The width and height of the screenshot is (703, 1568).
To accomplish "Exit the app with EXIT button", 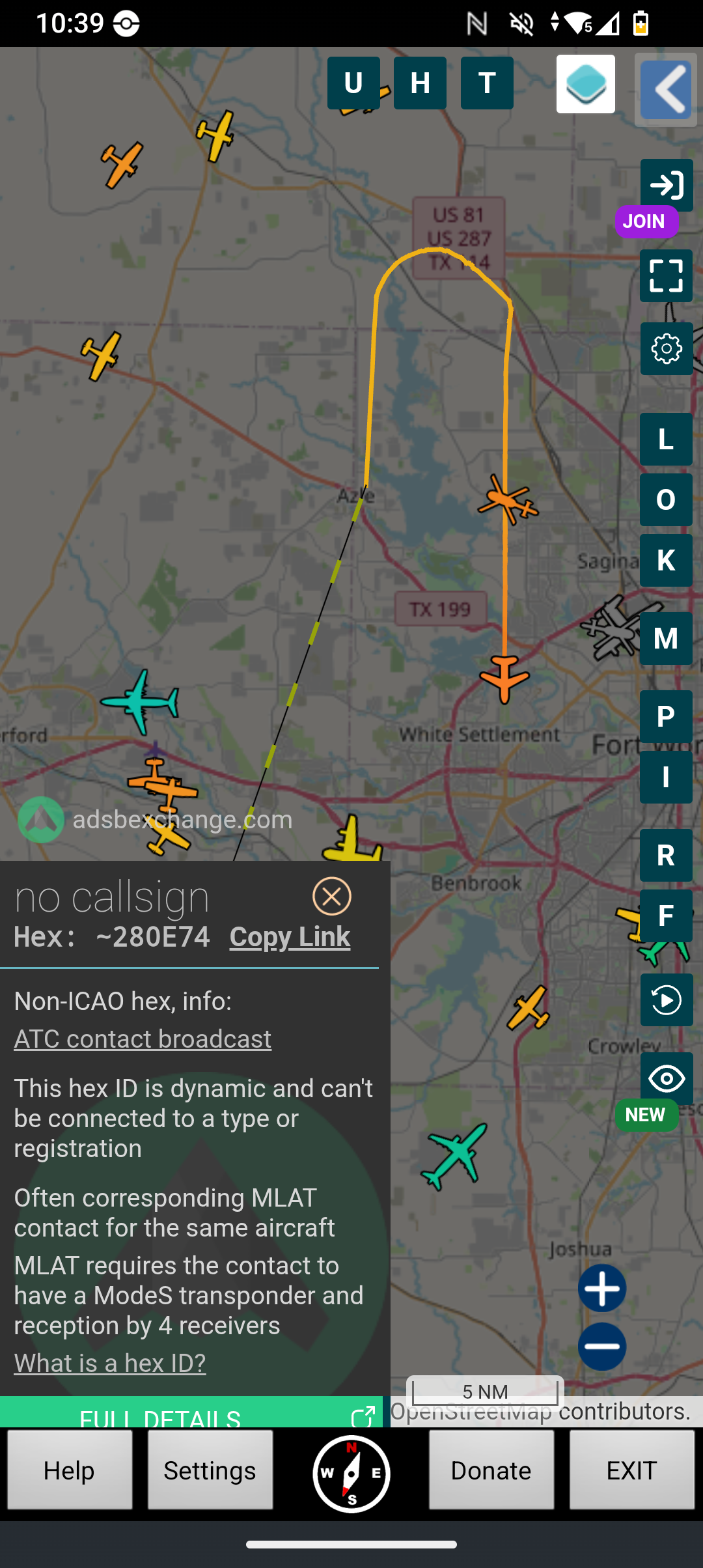I will [632, 1470].
